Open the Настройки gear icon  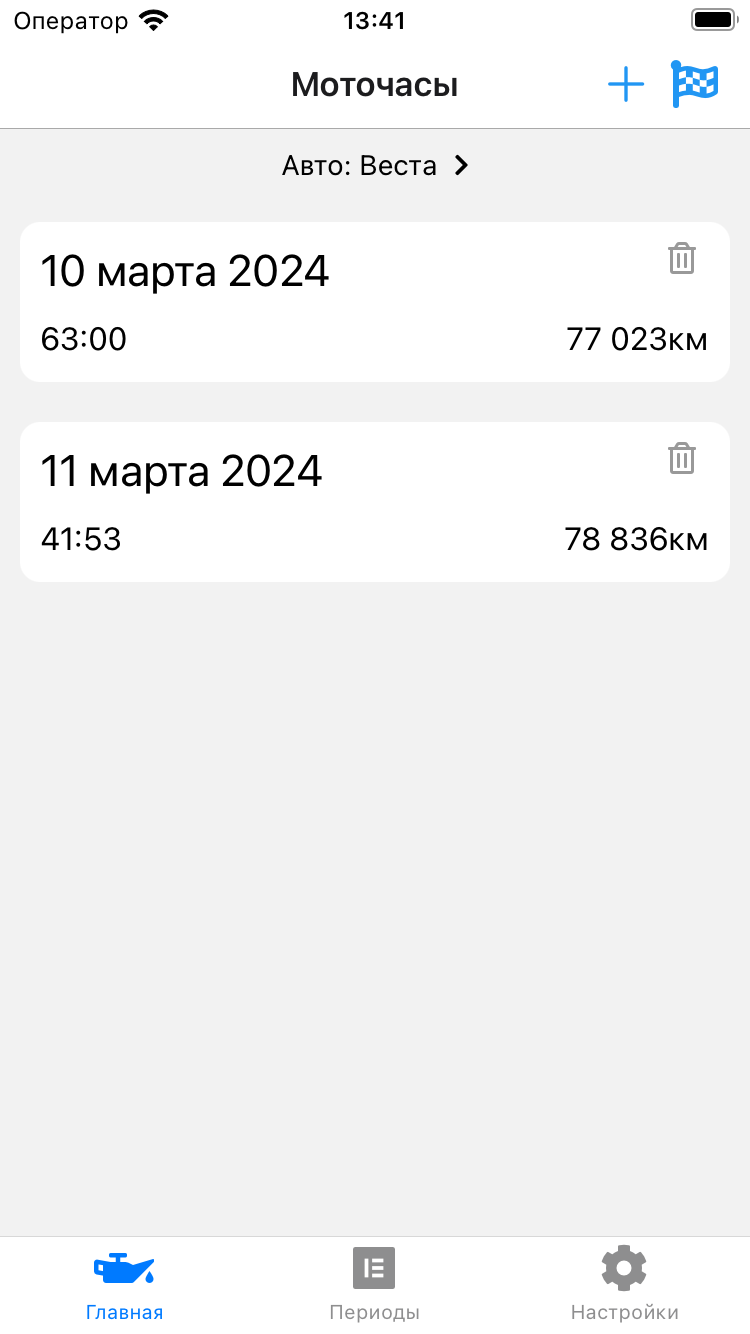(x=623, y=1268)
